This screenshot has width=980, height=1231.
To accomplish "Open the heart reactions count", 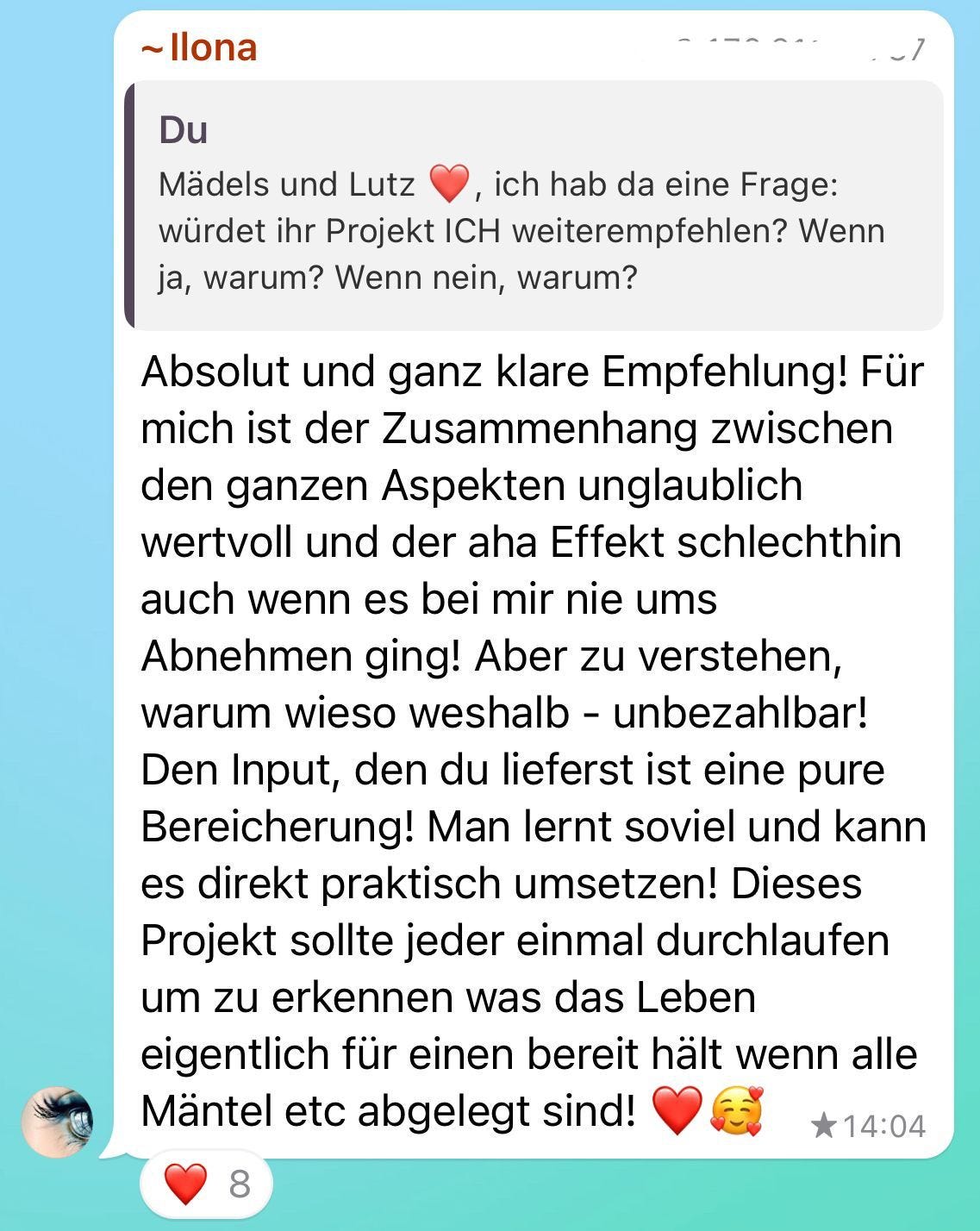I will coord(207,1184).
